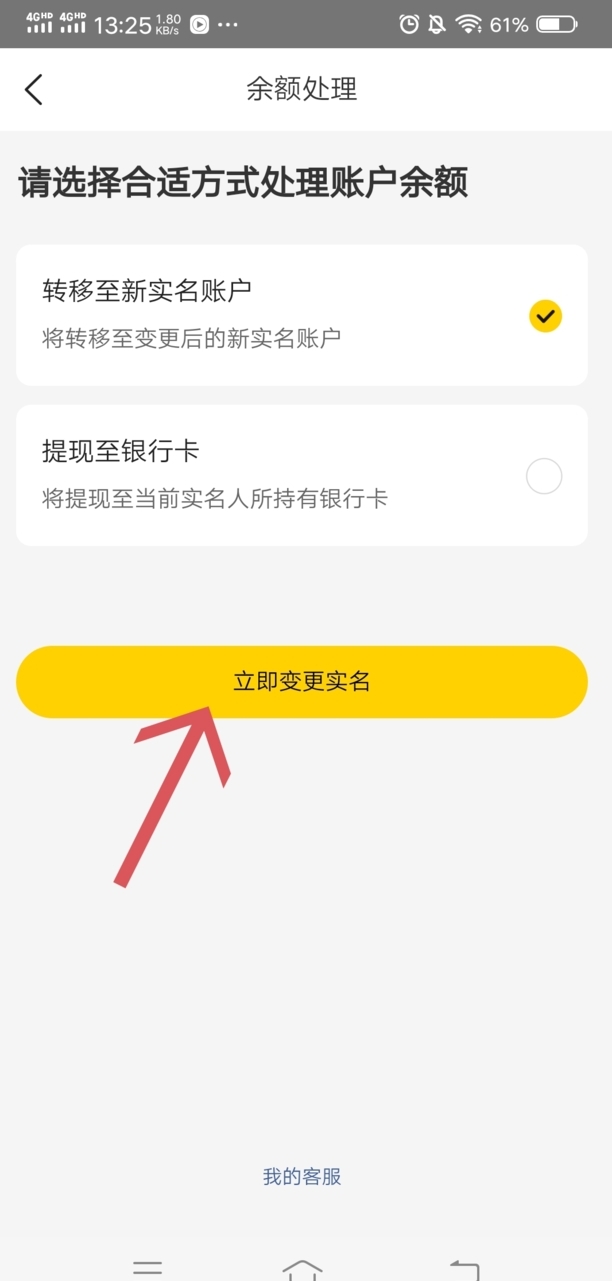Open 我的客服 link
Viewport: 612px width, 1281px height.
point(302,1177)
